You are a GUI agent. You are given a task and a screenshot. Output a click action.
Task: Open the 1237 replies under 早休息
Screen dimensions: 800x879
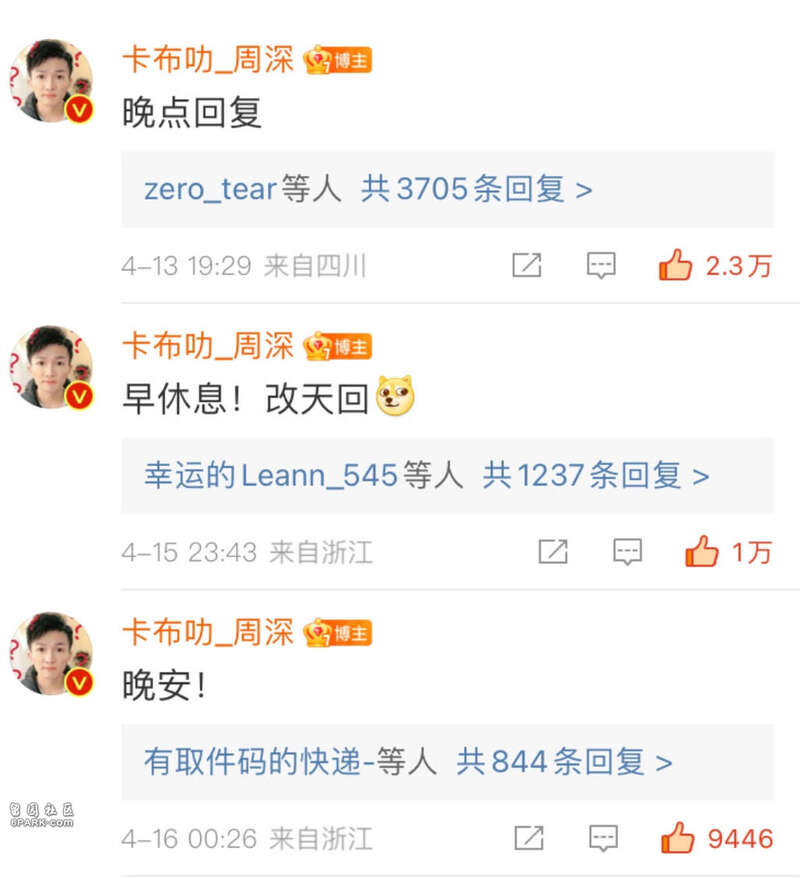pyautogui.click(x=596, y=475)
